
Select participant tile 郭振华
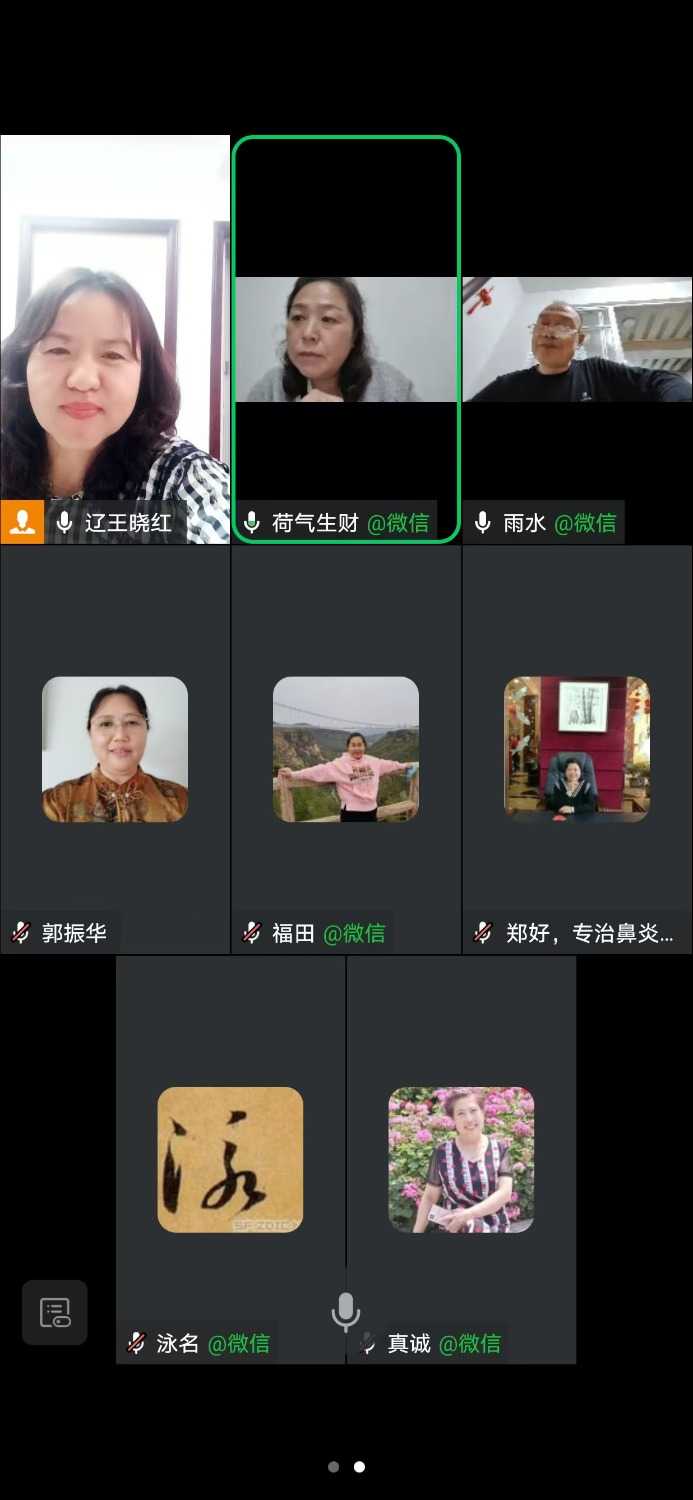pyautogui.click(x=115, y=750)
